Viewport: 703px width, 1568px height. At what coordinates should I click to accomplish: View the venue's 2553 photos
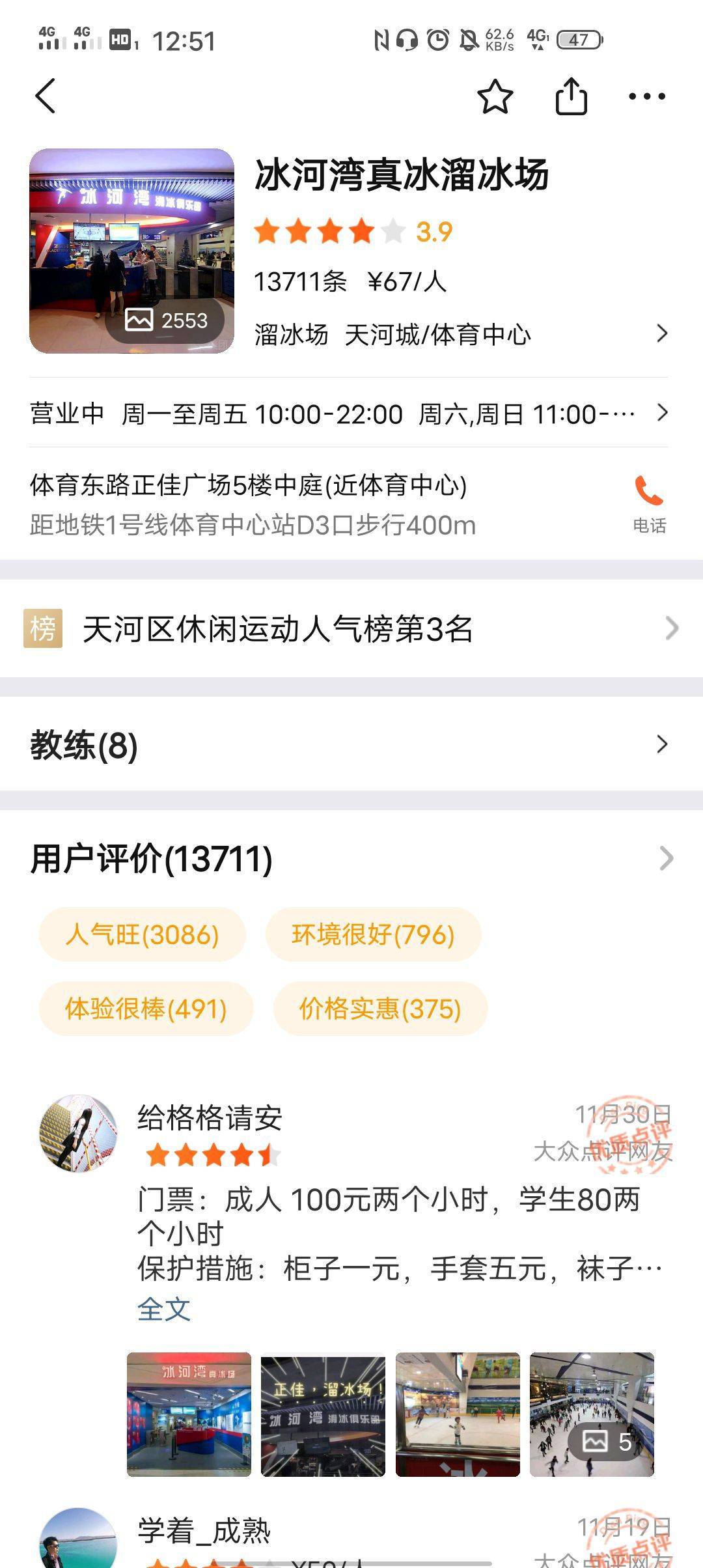point(167,320)
